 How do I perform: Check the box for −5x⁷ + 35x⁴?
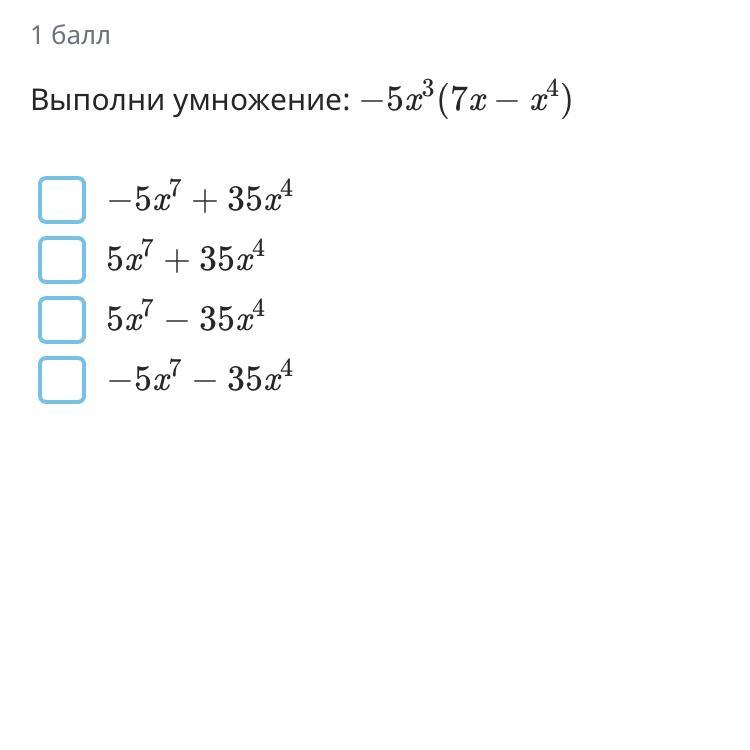tap(62, 200)
